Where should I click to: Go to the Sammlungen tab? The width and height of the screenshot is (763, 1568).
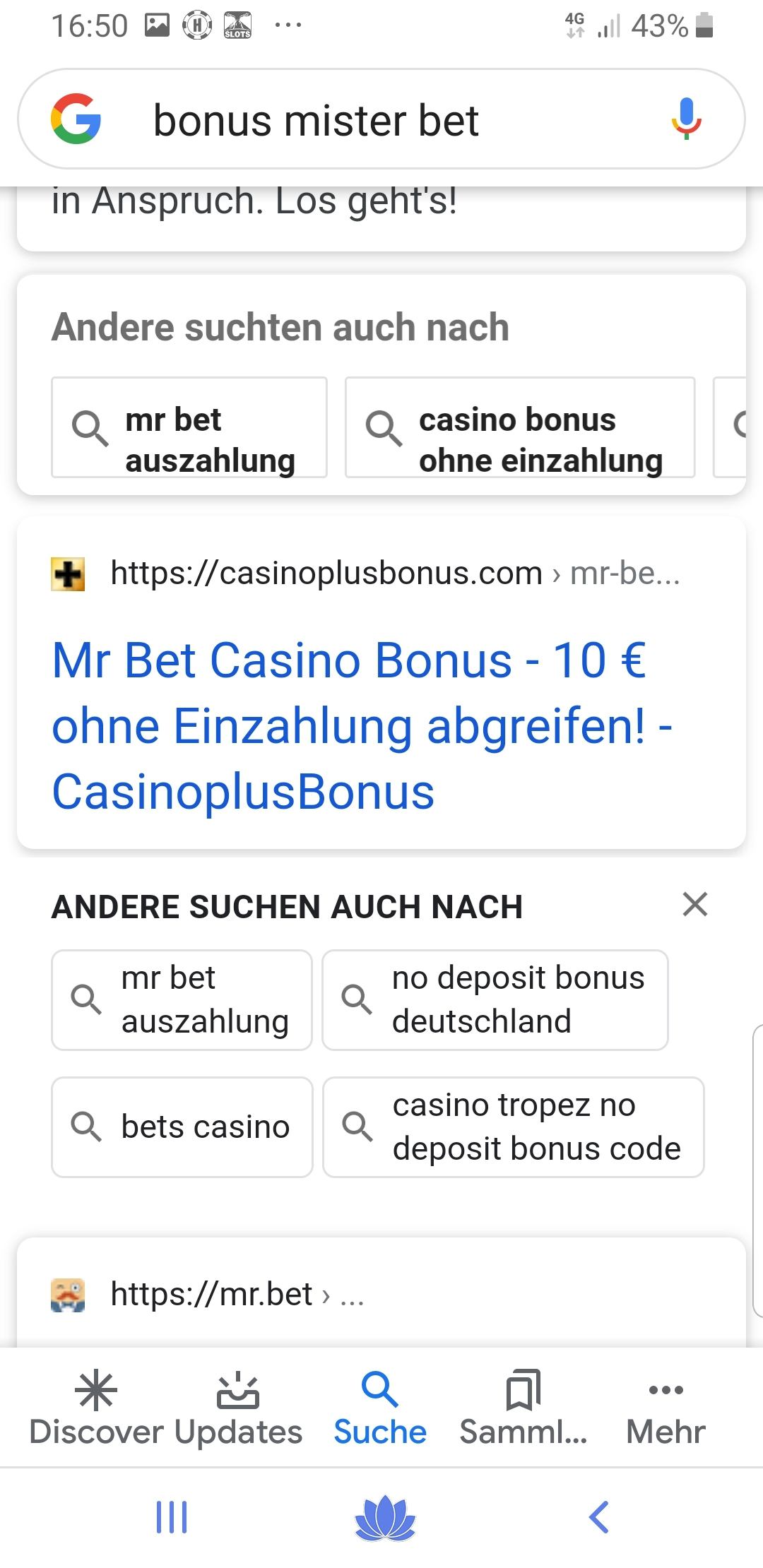pos(524,1408)
